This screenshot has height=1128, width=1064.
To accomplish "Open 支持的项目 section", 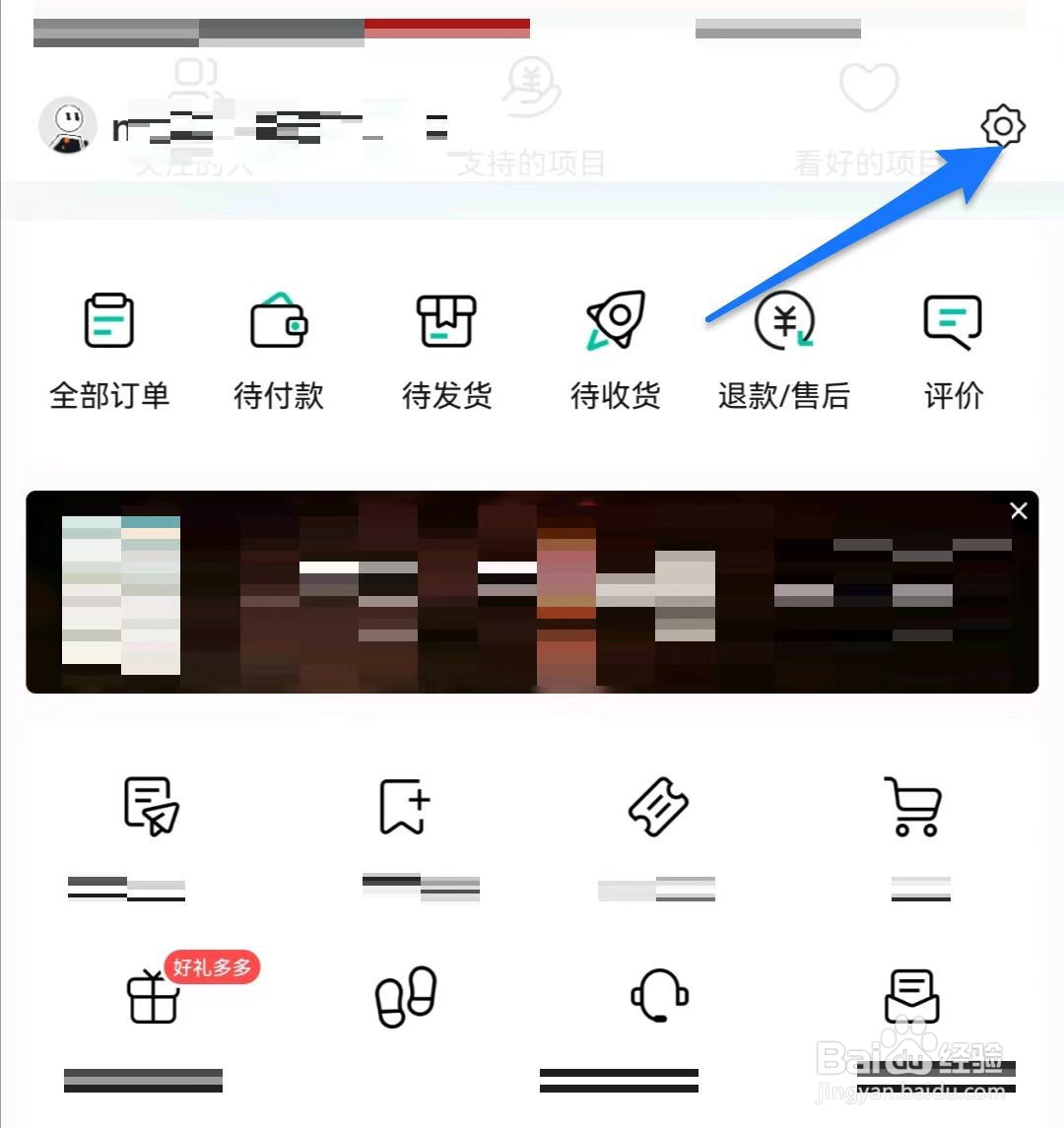I will [x=530, y=116].
